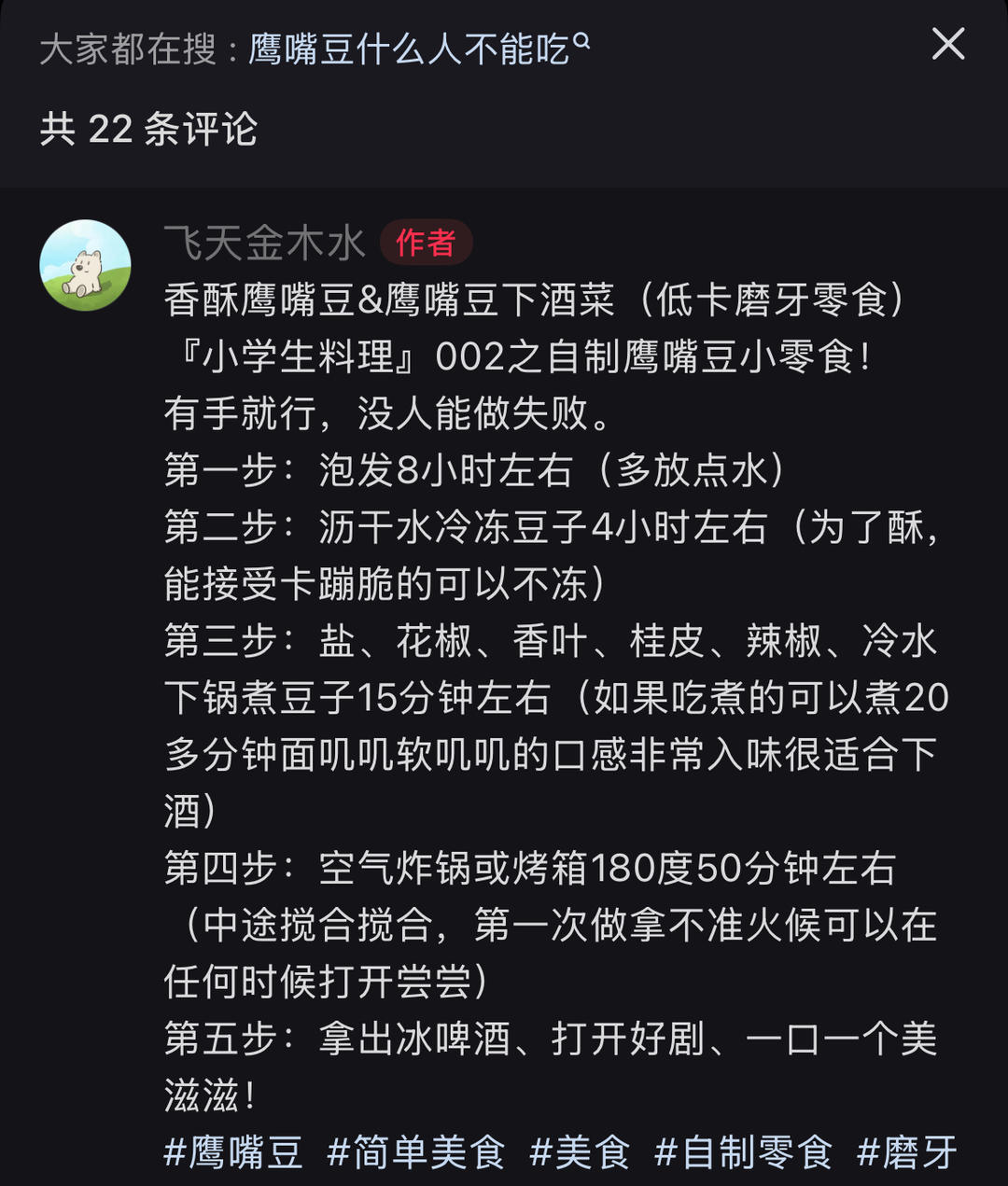Open the #美食 hashtag

click(x=579, y=1154)
